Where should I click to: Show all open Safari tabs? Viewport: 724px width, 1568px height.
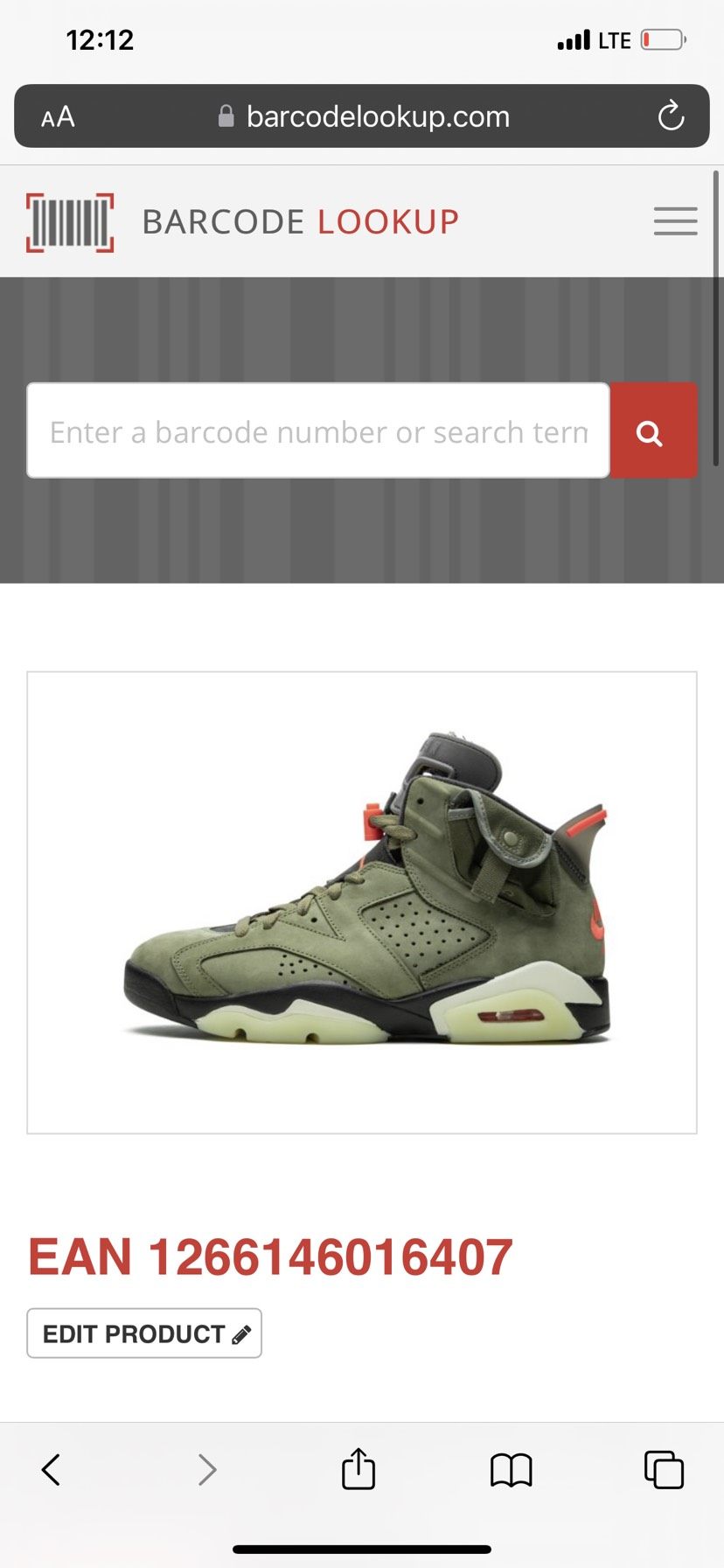pos(663,1469)
